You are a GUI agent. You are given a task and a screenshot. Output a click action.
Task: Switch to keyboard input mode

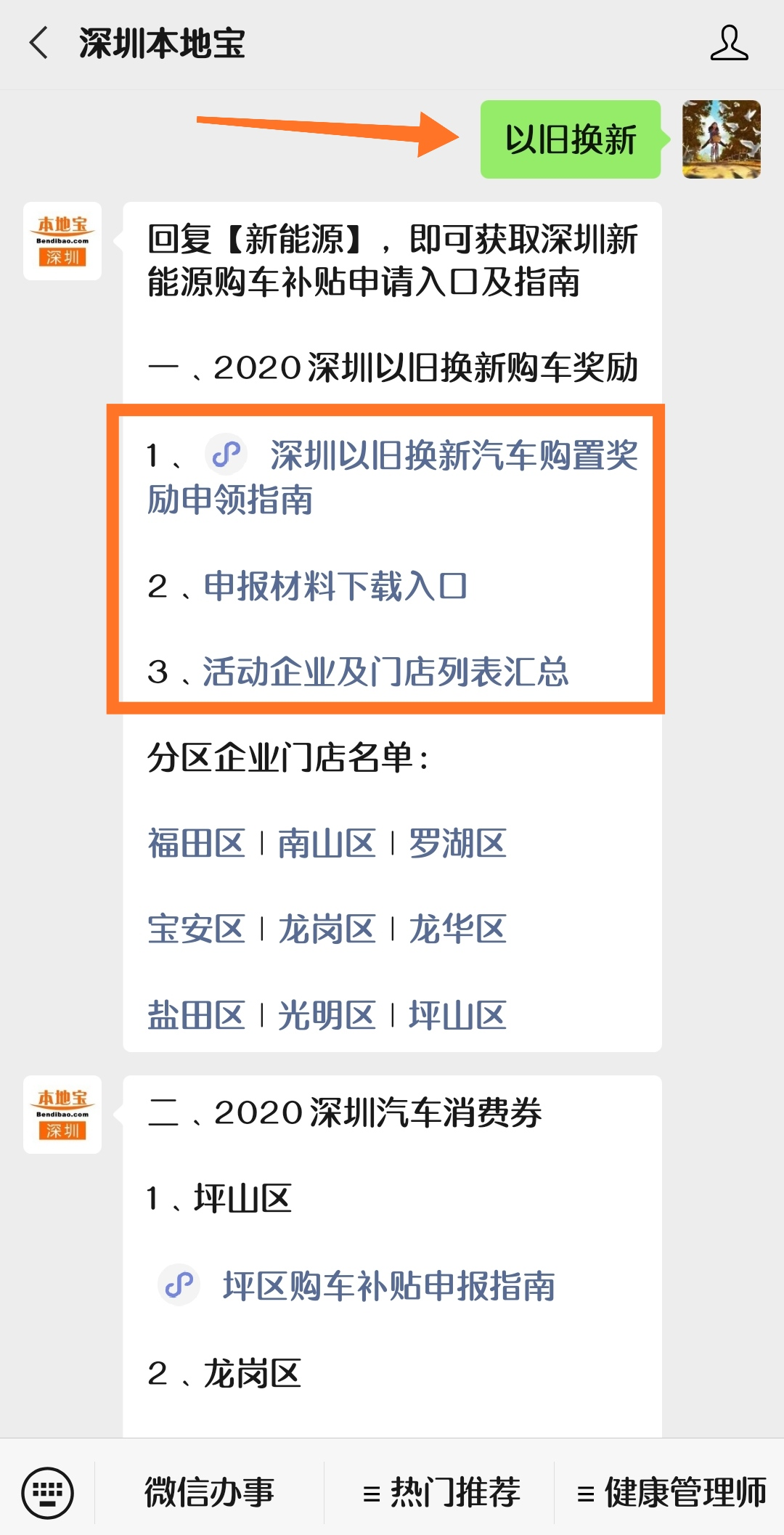click(x=48, y=1493)
